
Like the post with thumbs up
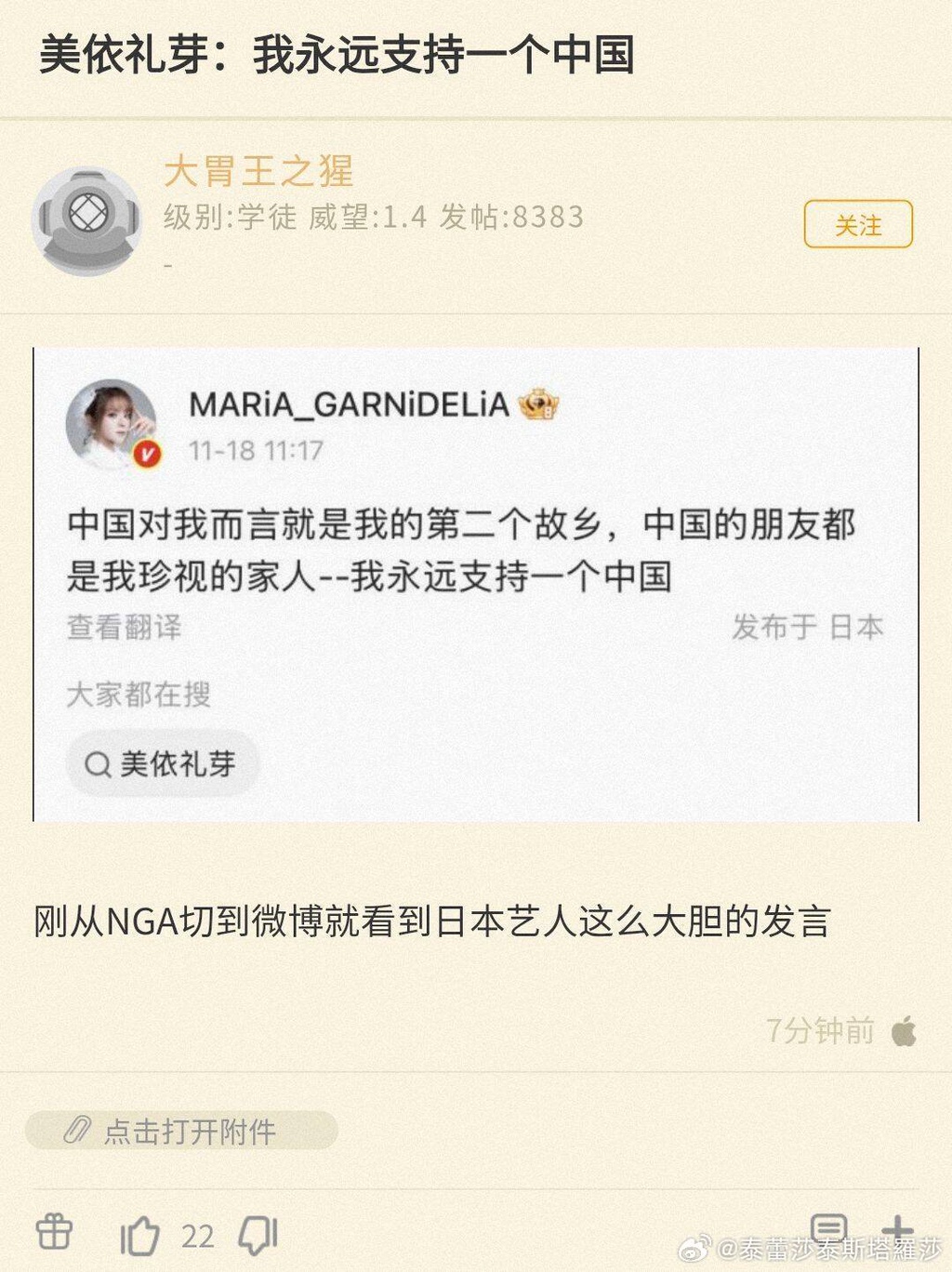click(140, 1235)
